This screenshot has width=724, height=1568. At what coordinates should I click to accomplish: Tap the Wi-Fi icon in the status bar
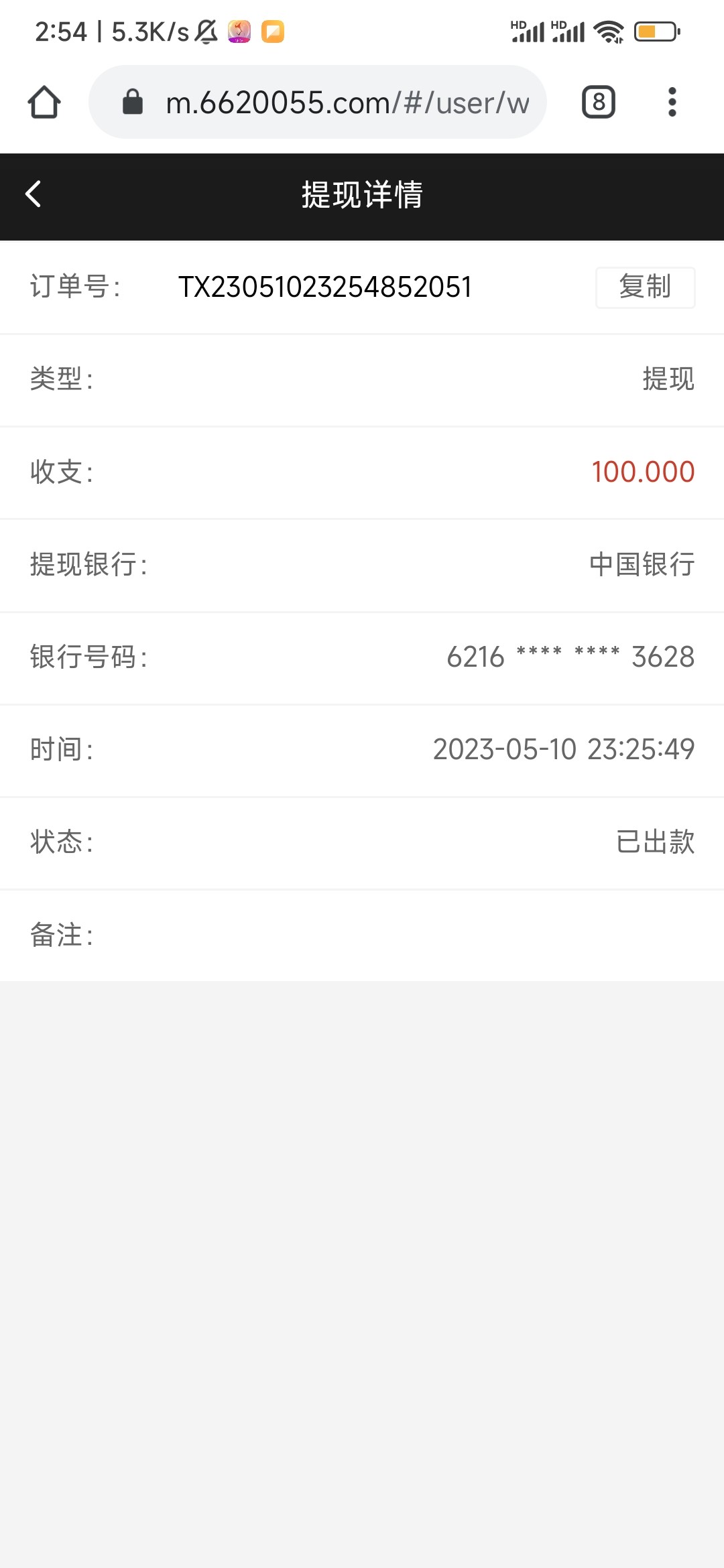609,30
